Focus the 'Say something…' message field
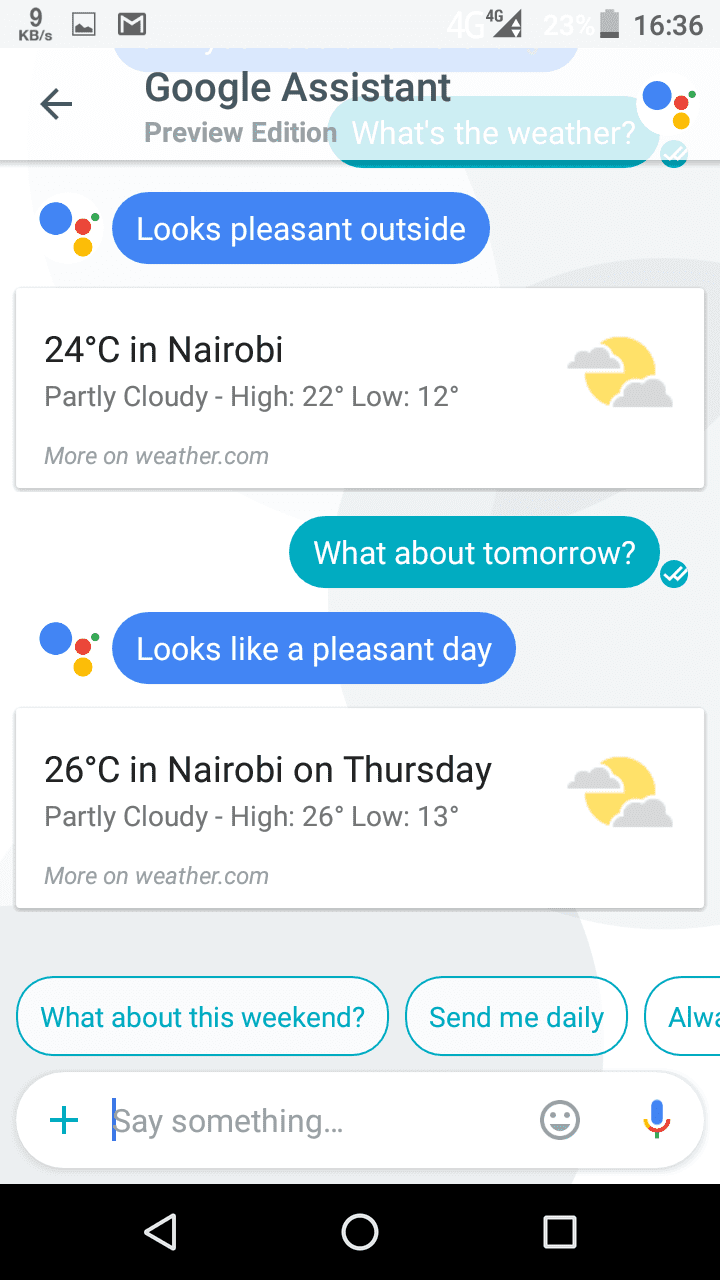 click(x=310, y=1120)
